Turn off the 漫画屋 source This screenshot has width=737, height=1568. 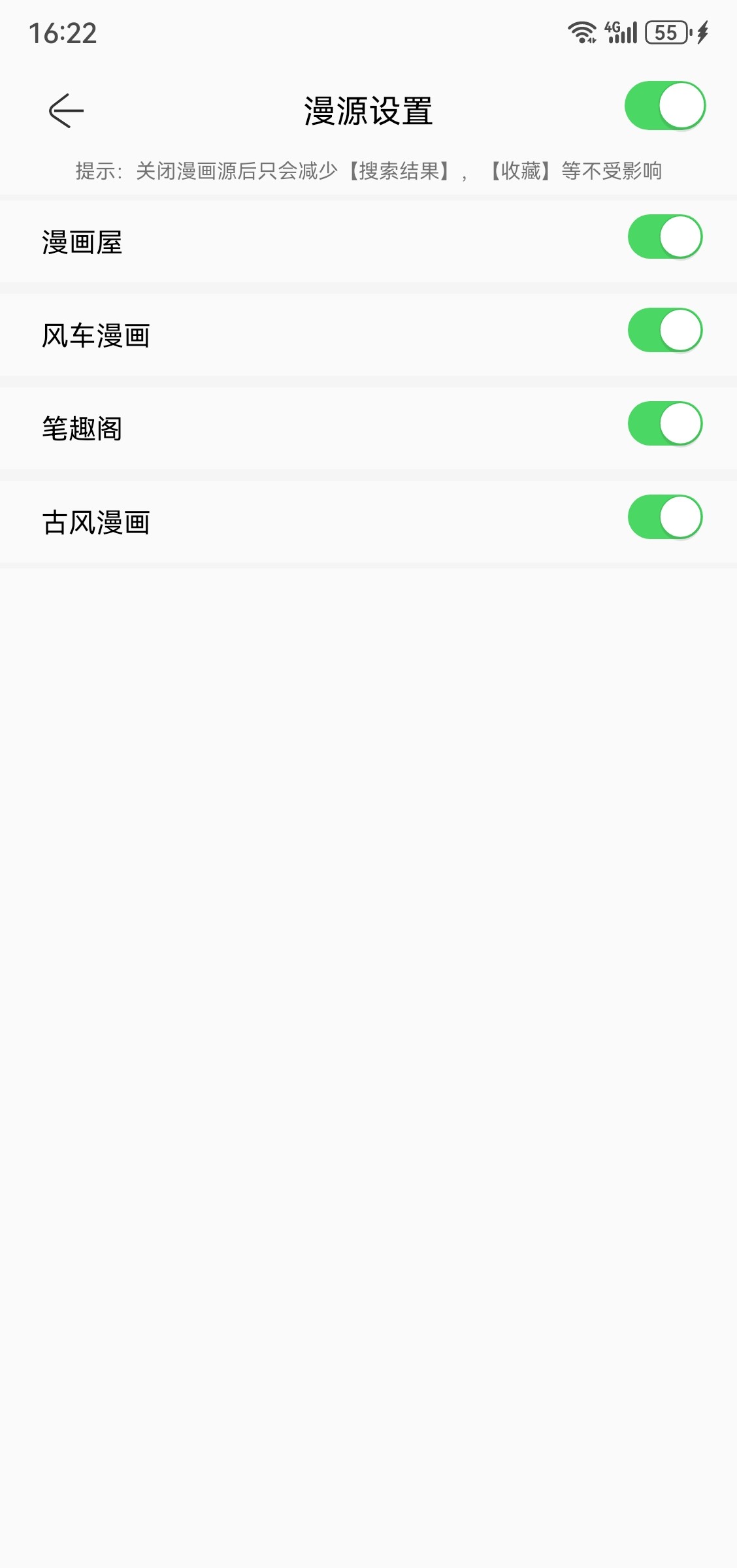coord(665,237)
